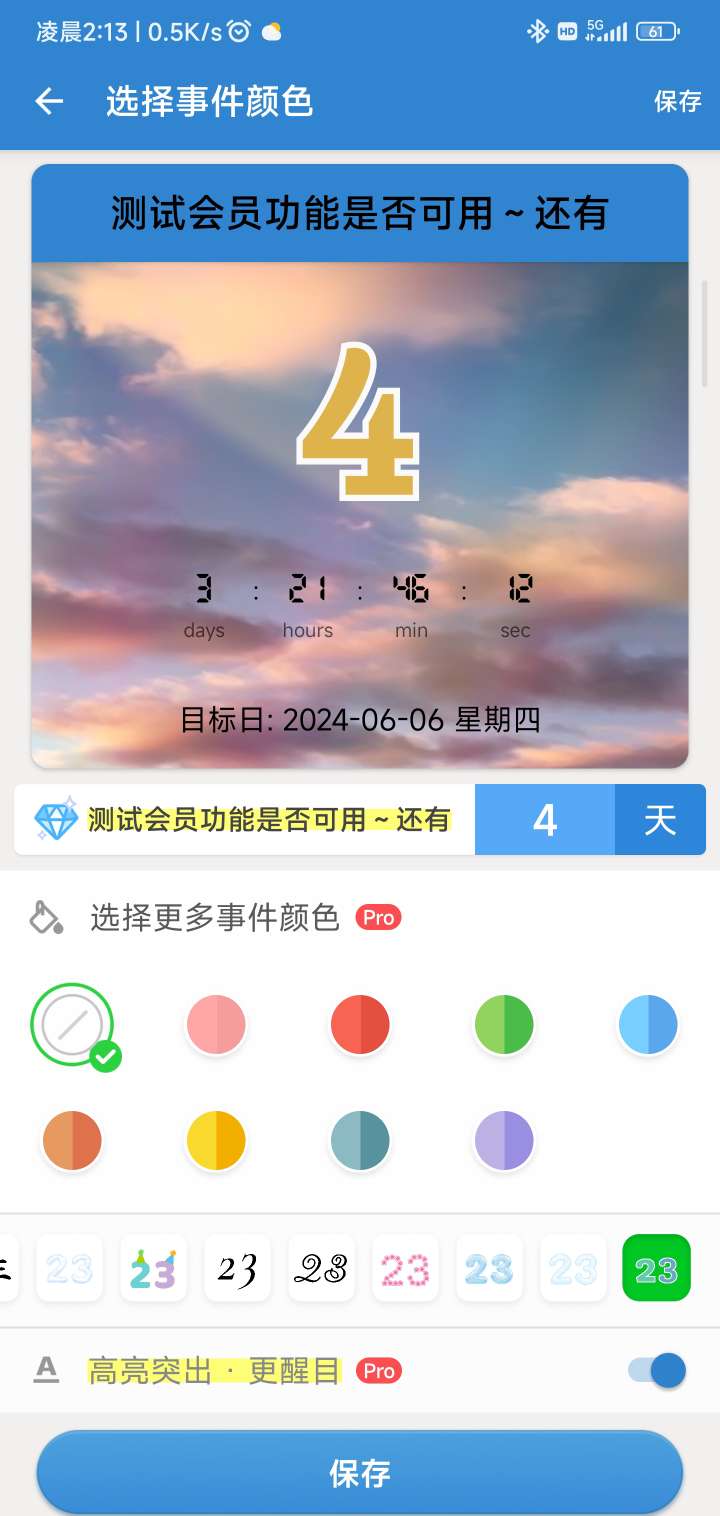Open 选择更多事件颜色 Pro option
The width and height of the screenshot is (720, 1516).
(x=215, y=917)
